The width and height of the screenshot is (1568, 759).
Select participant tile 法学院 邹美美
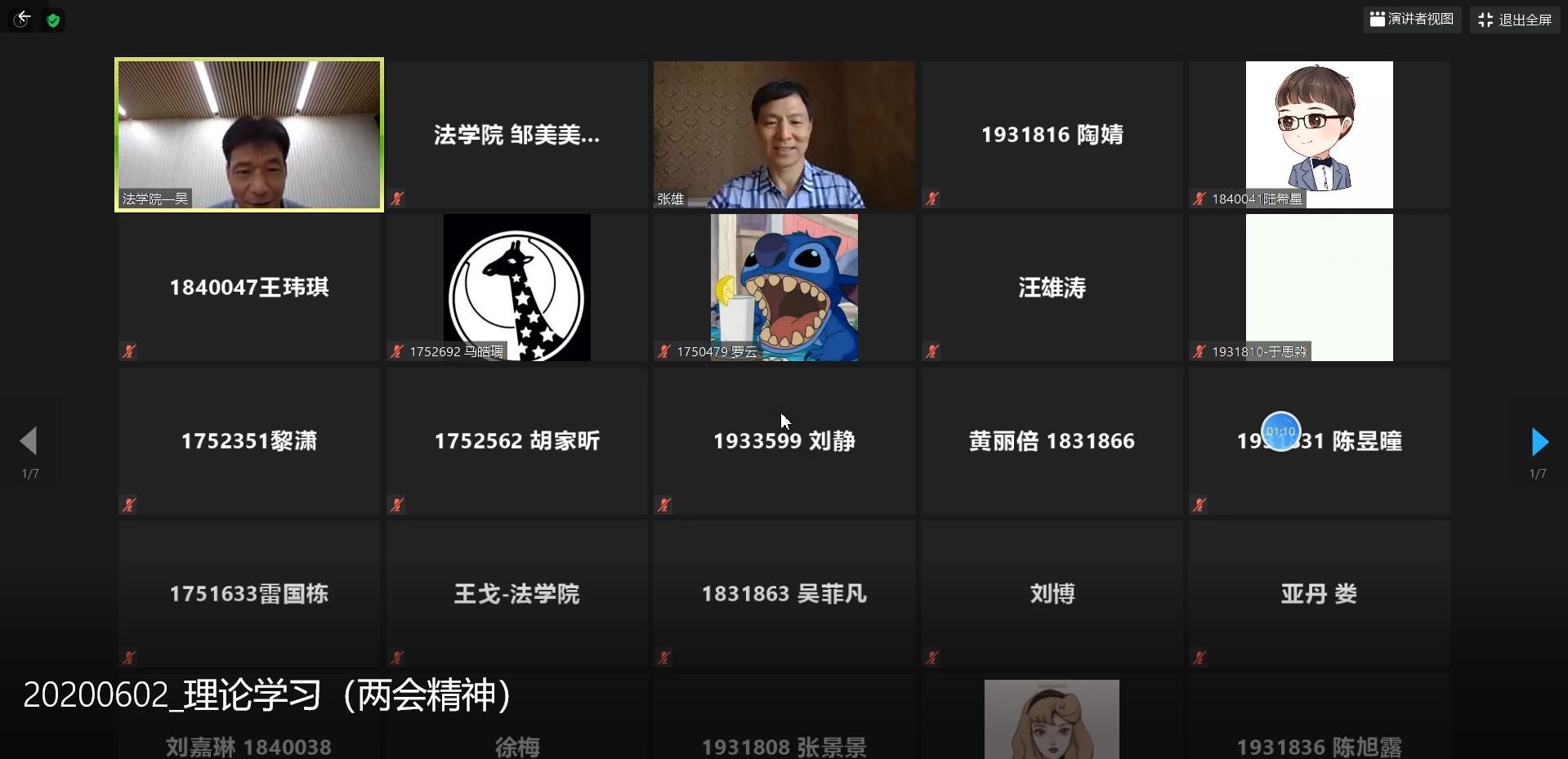click(x=516, y=135)
